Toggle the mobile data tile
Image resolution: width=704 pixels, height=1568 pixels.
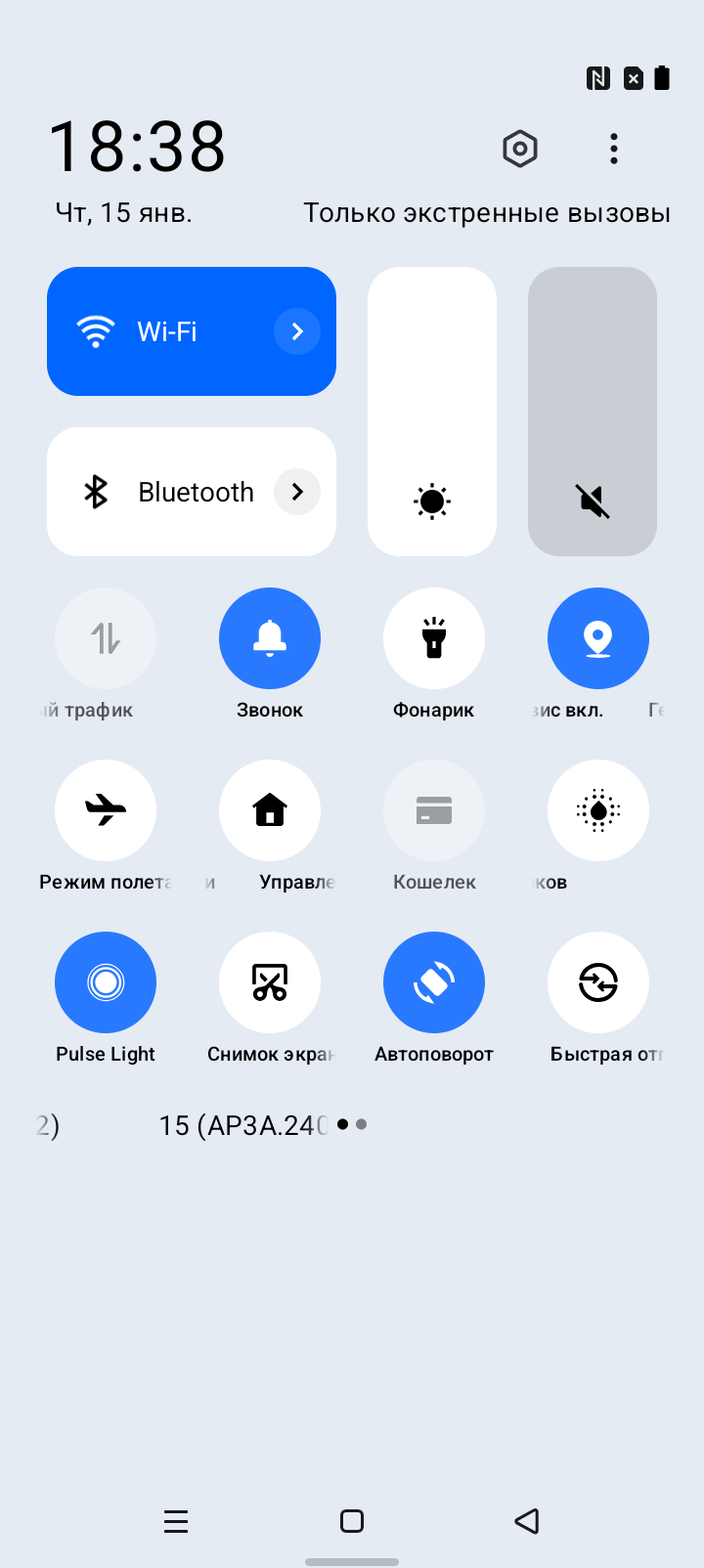106,638
